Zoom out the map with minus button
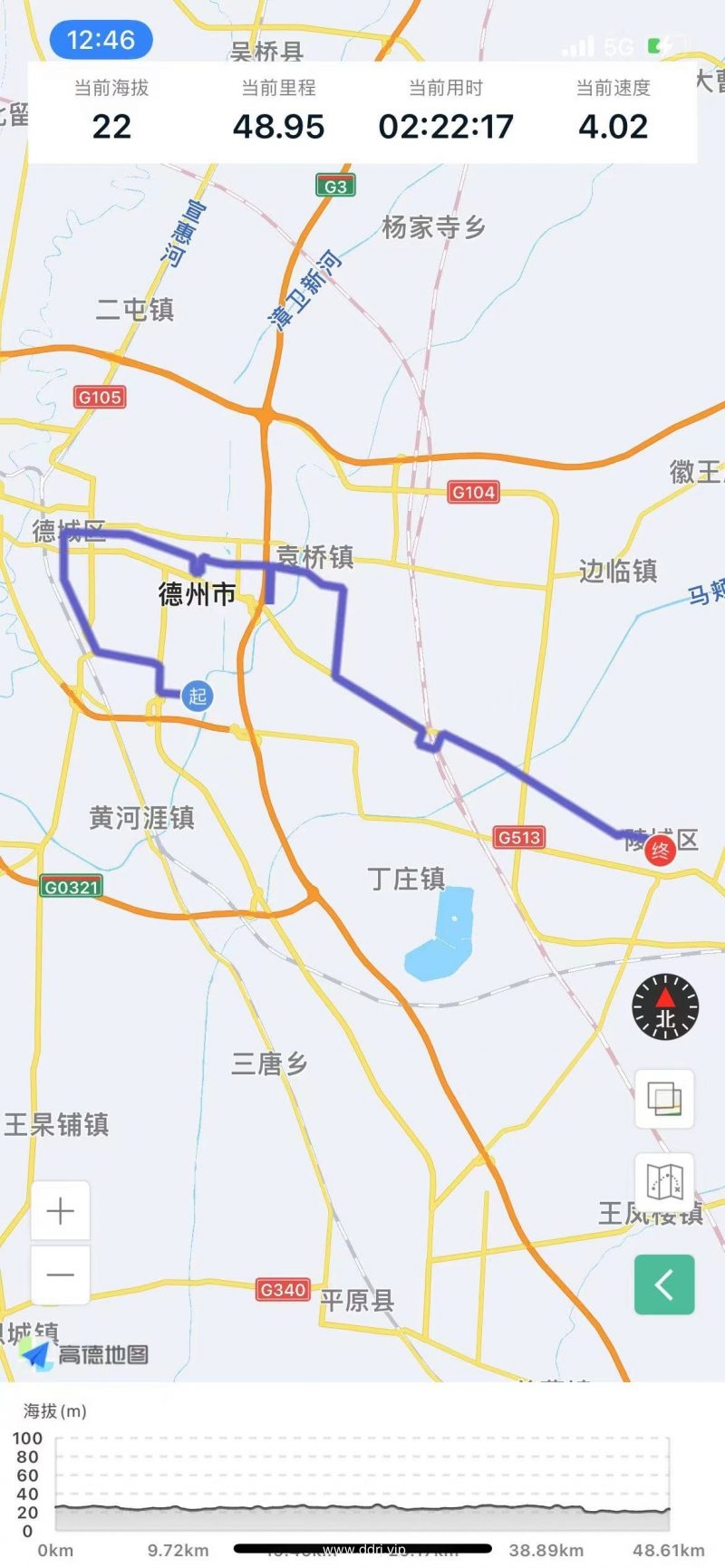The image size is (725, 1568). pyautogui.click(x=60, y=1275)
